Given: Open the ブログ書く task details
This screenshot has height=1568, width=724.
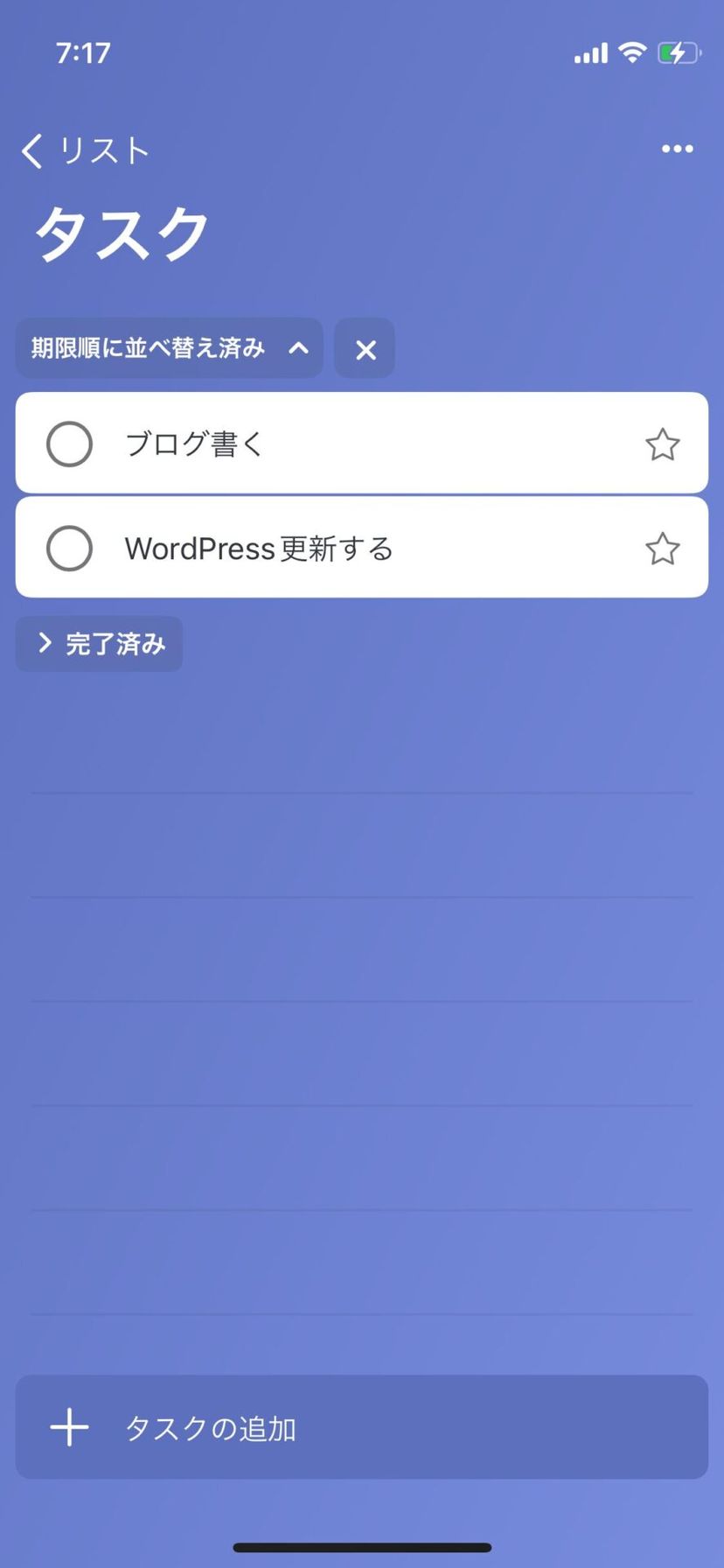Looking at the screenshot, I should click(x=350, y=444).
